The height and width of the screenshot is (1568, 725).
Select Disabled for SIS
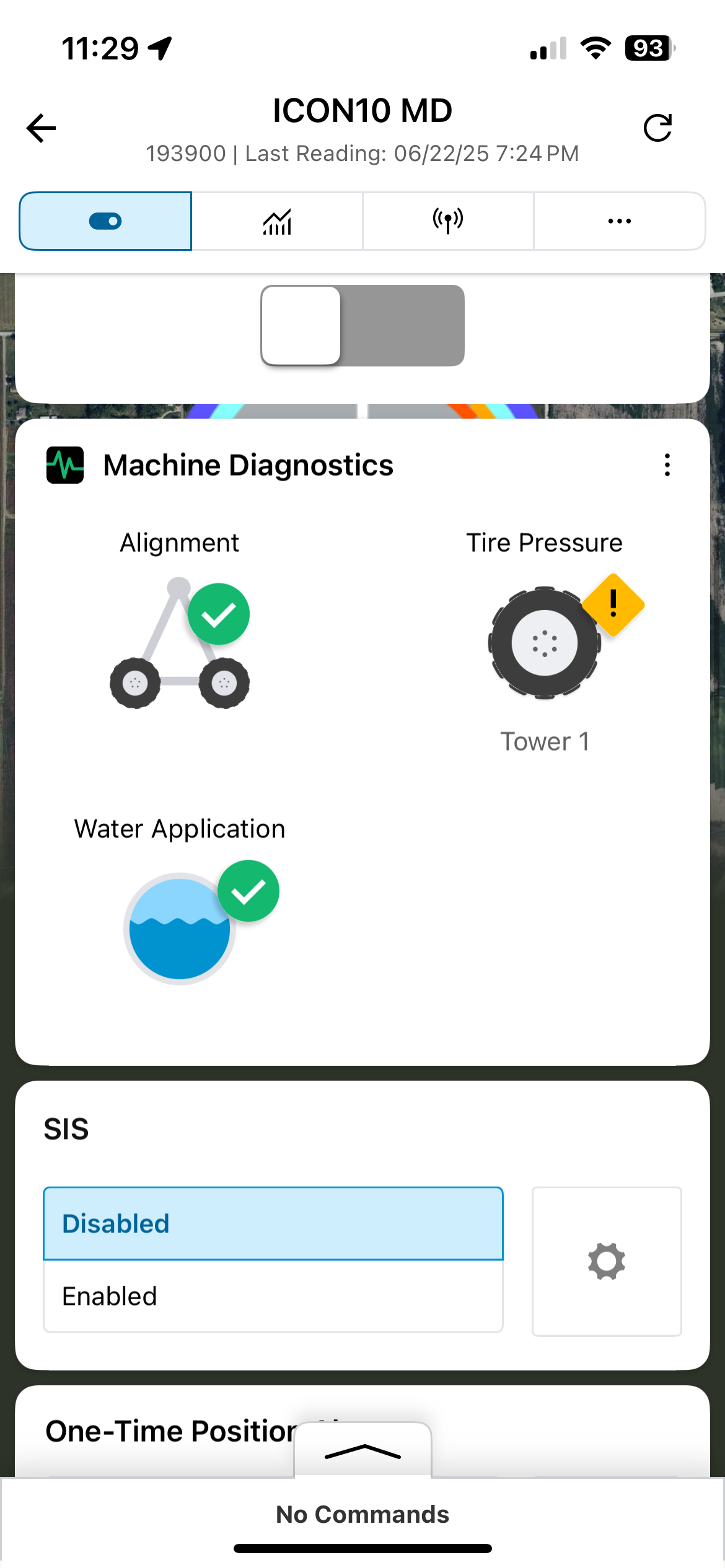pyautogui.click(x=273, y=1224)
